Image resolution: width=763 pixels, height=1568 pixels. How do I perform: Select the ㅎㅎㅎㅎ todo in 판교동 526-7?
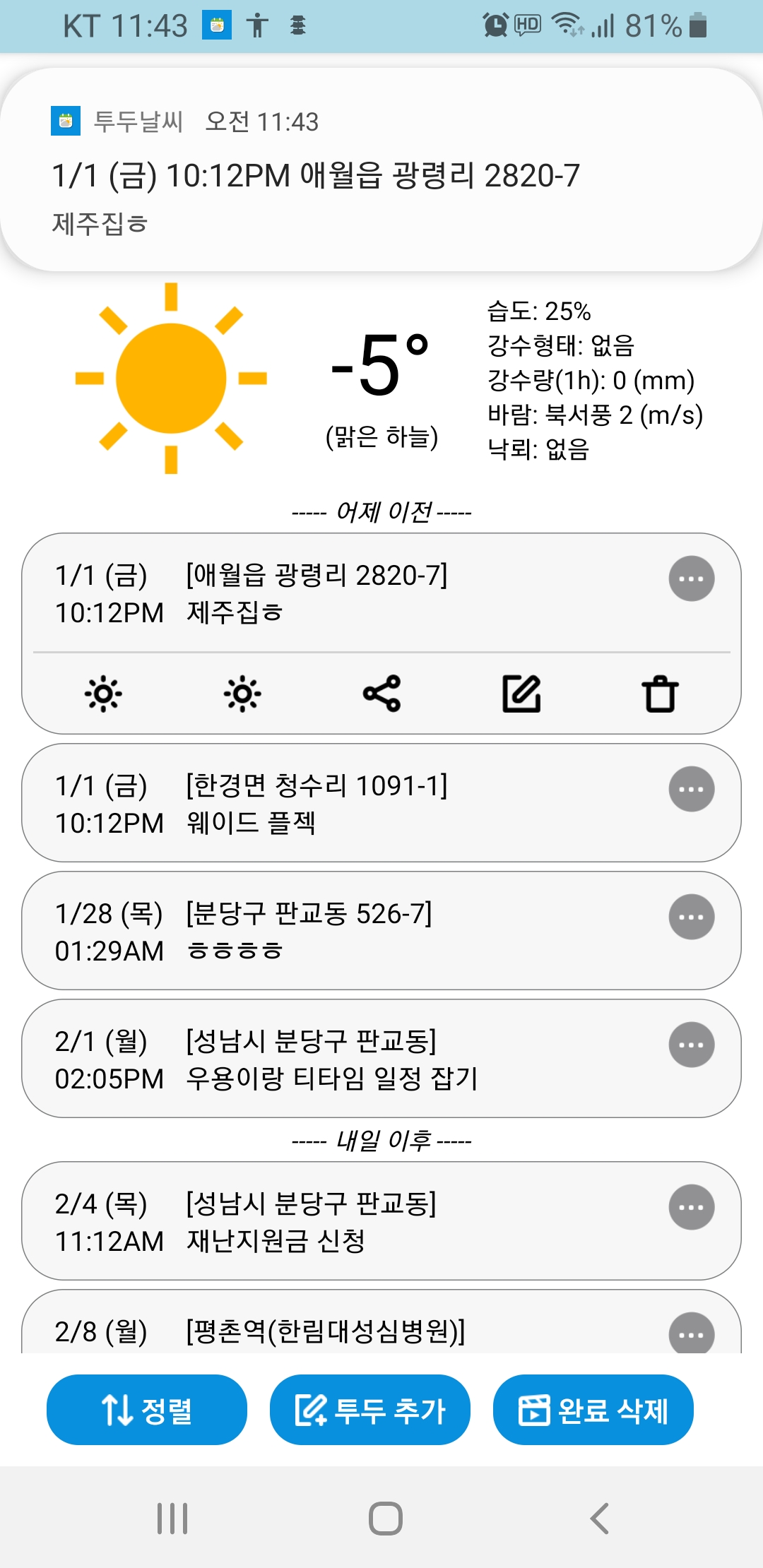[x=339, y=932]
